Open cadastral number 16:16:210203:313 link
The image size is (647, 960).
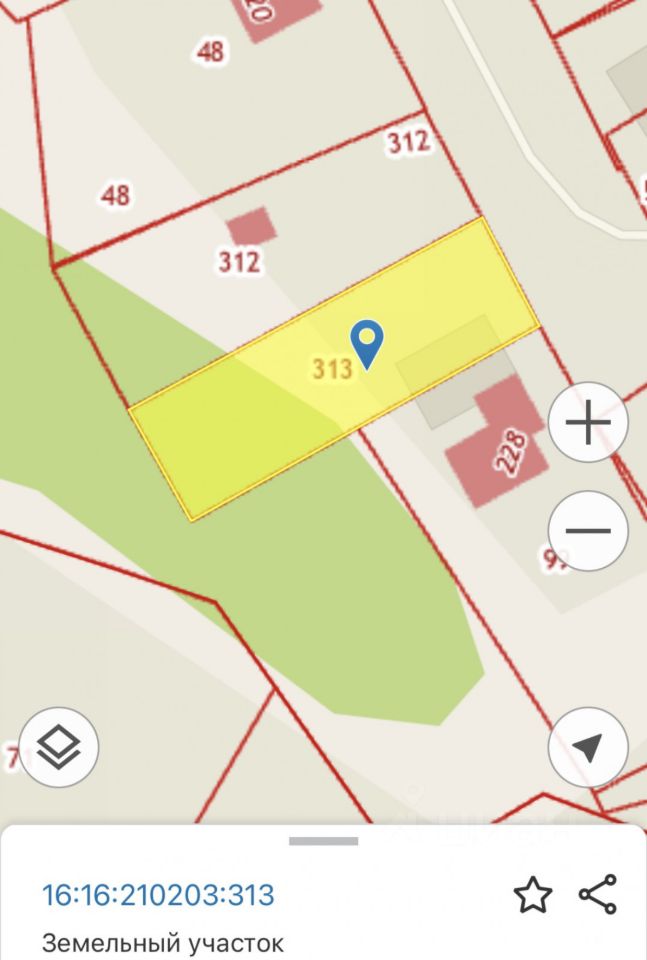coord(158,894)
